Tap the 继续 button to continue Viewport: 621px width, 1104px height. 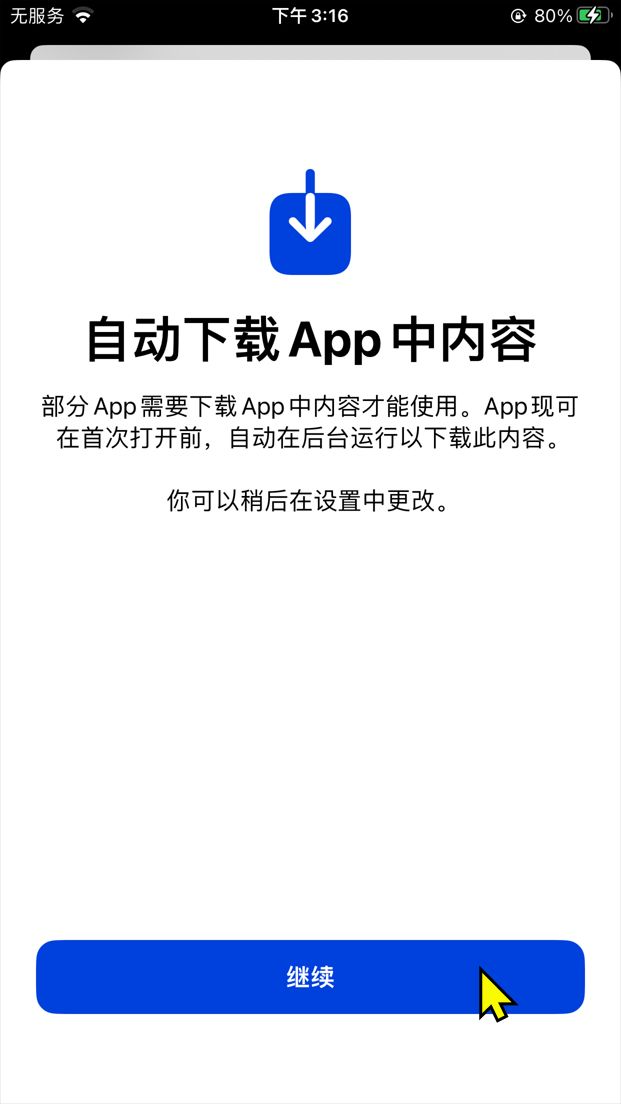tap(310, 977)
